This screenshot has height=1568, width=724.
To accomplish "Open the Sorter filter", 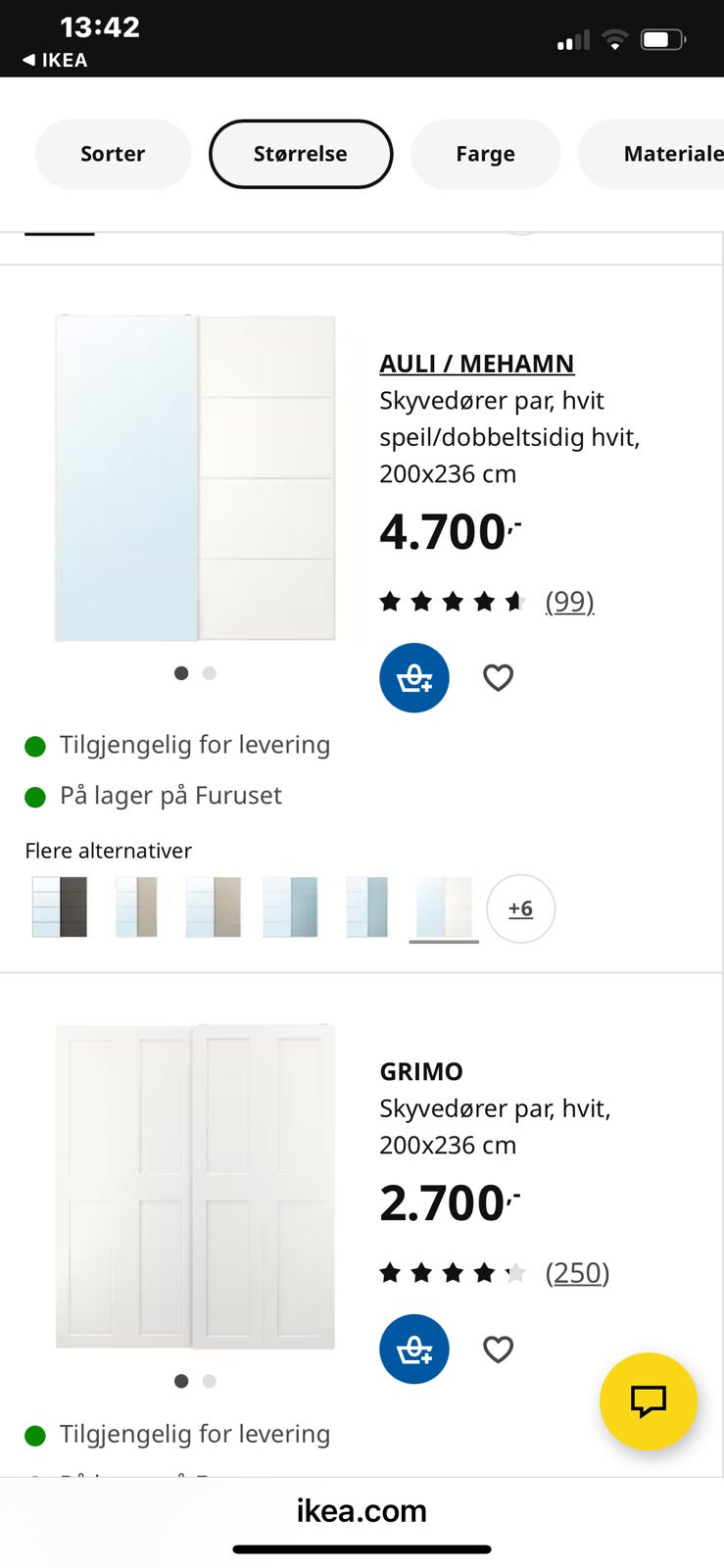I will pos(112,154).
